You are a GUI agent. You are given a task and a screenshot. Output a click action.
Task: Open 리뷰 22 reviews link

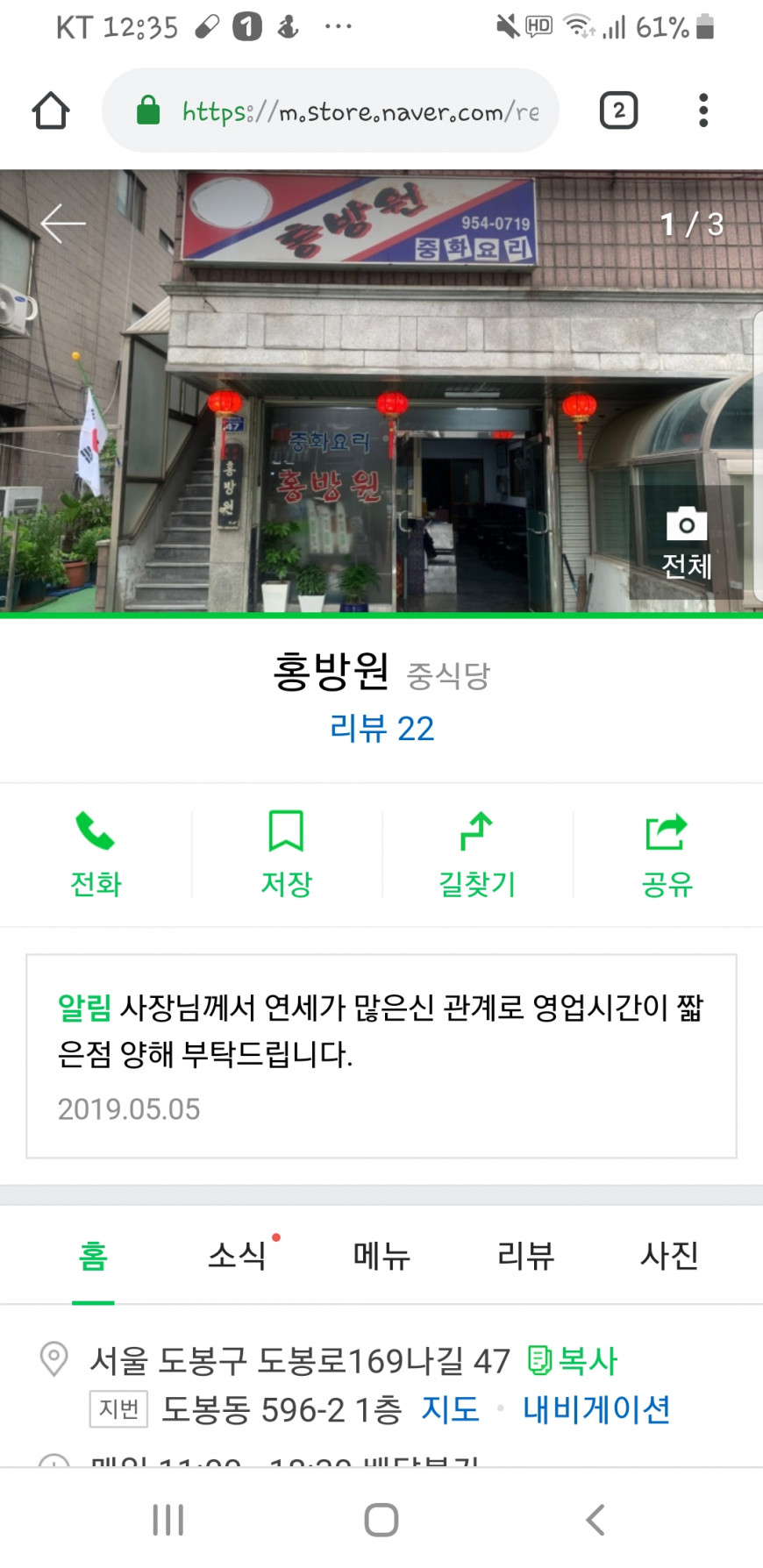[x=381, y=729]
